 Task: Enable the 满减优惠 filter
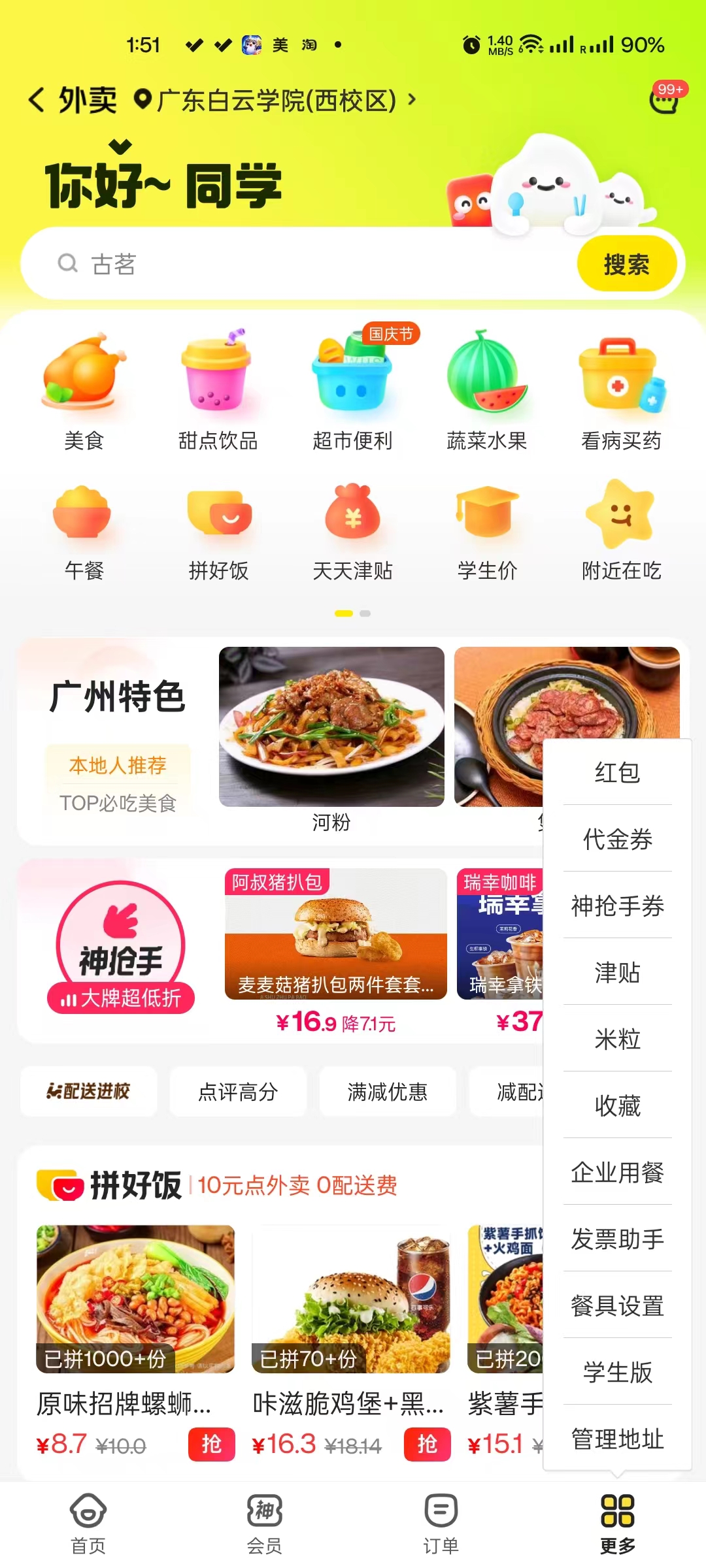pos(386,1091)
